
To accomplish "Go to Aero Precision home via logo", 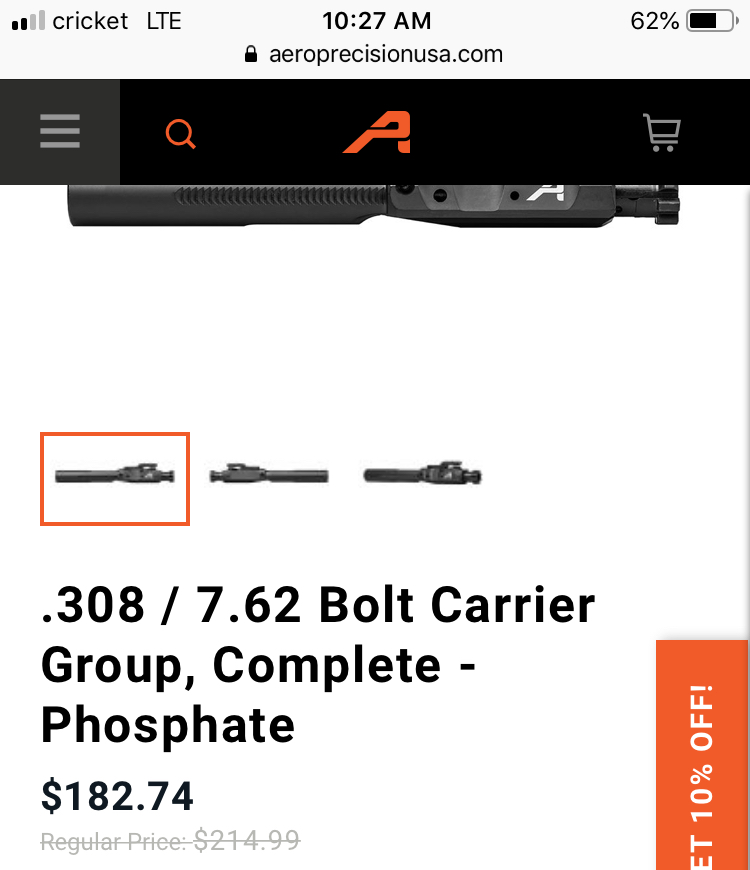I will coord(376,132).
